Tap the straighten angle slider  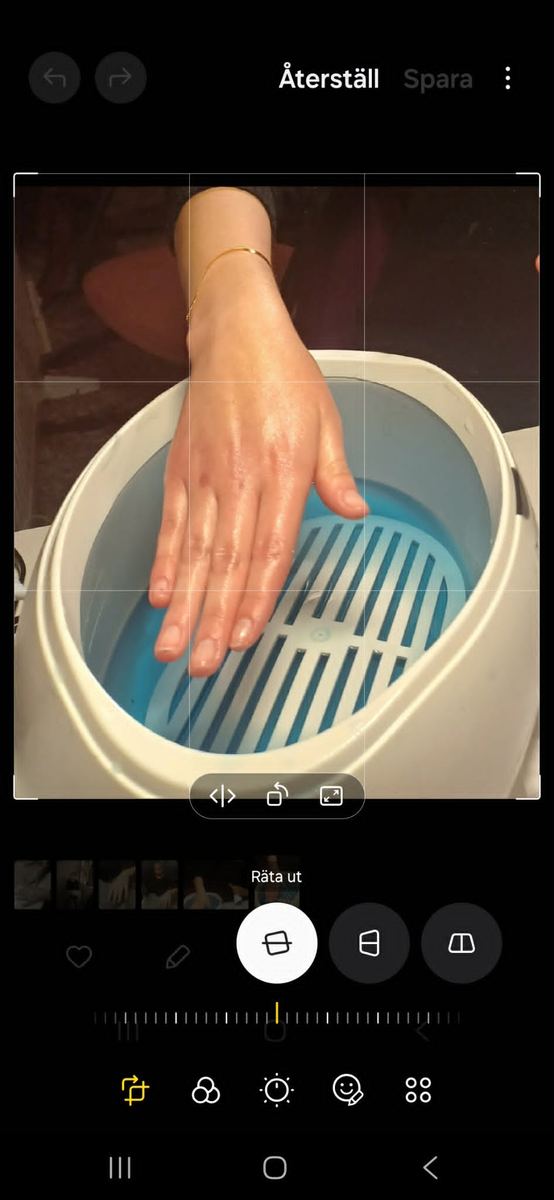point(277,1017)
